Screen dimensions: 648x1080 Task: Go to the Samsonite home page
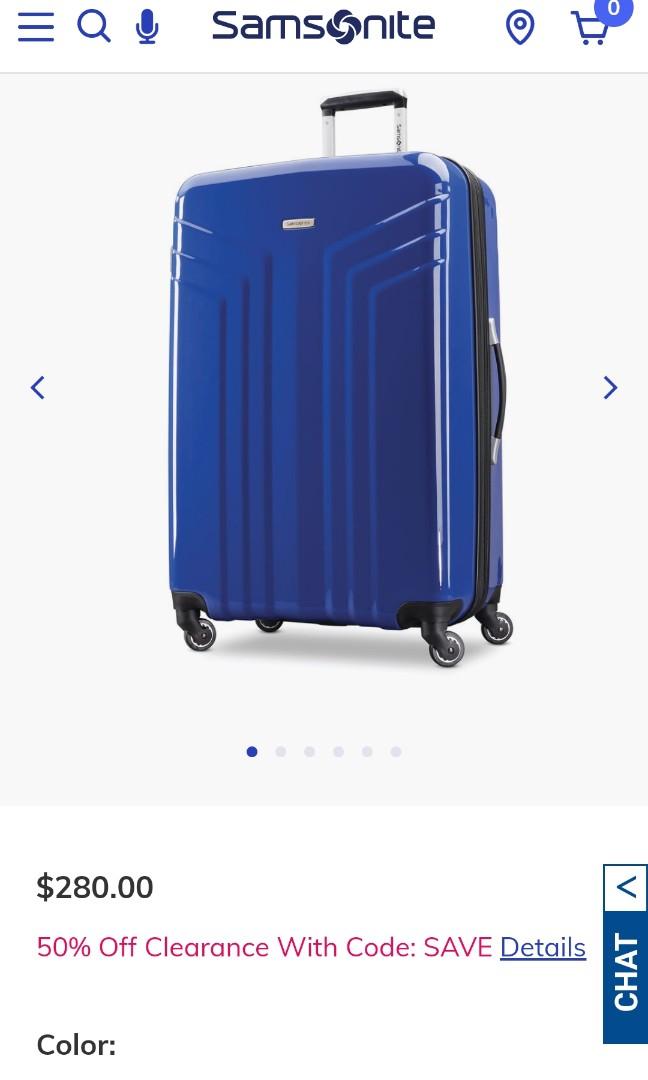pyautogui.click(x=323, y=27)
